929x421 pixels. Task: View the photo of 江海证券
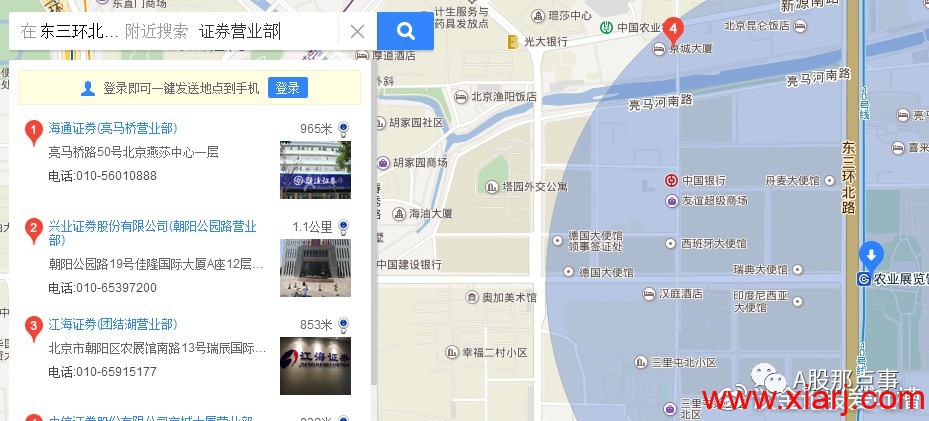click(x=315, y=365)
